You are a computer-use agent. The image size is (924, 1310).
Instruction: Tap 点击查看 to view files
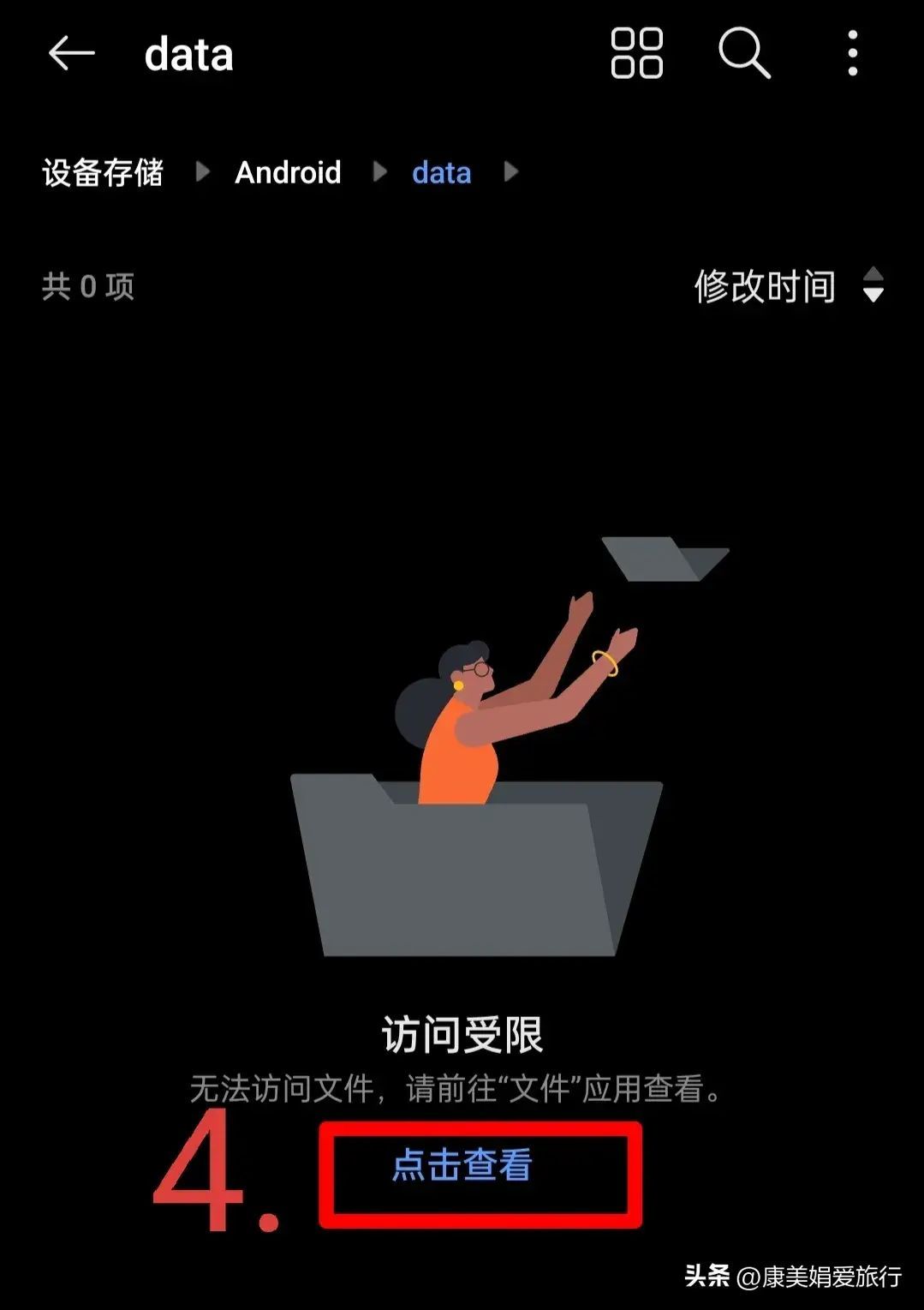(462, 1165)
